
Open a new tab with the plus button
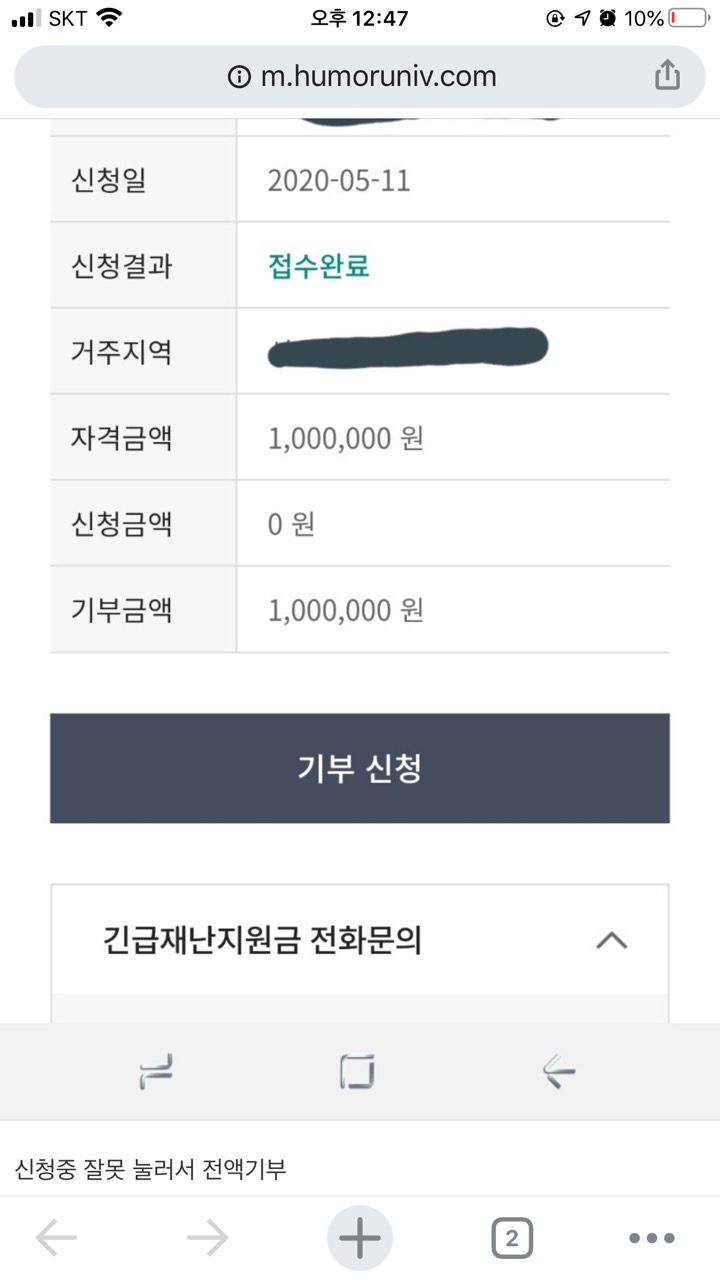pos(360,1239)
